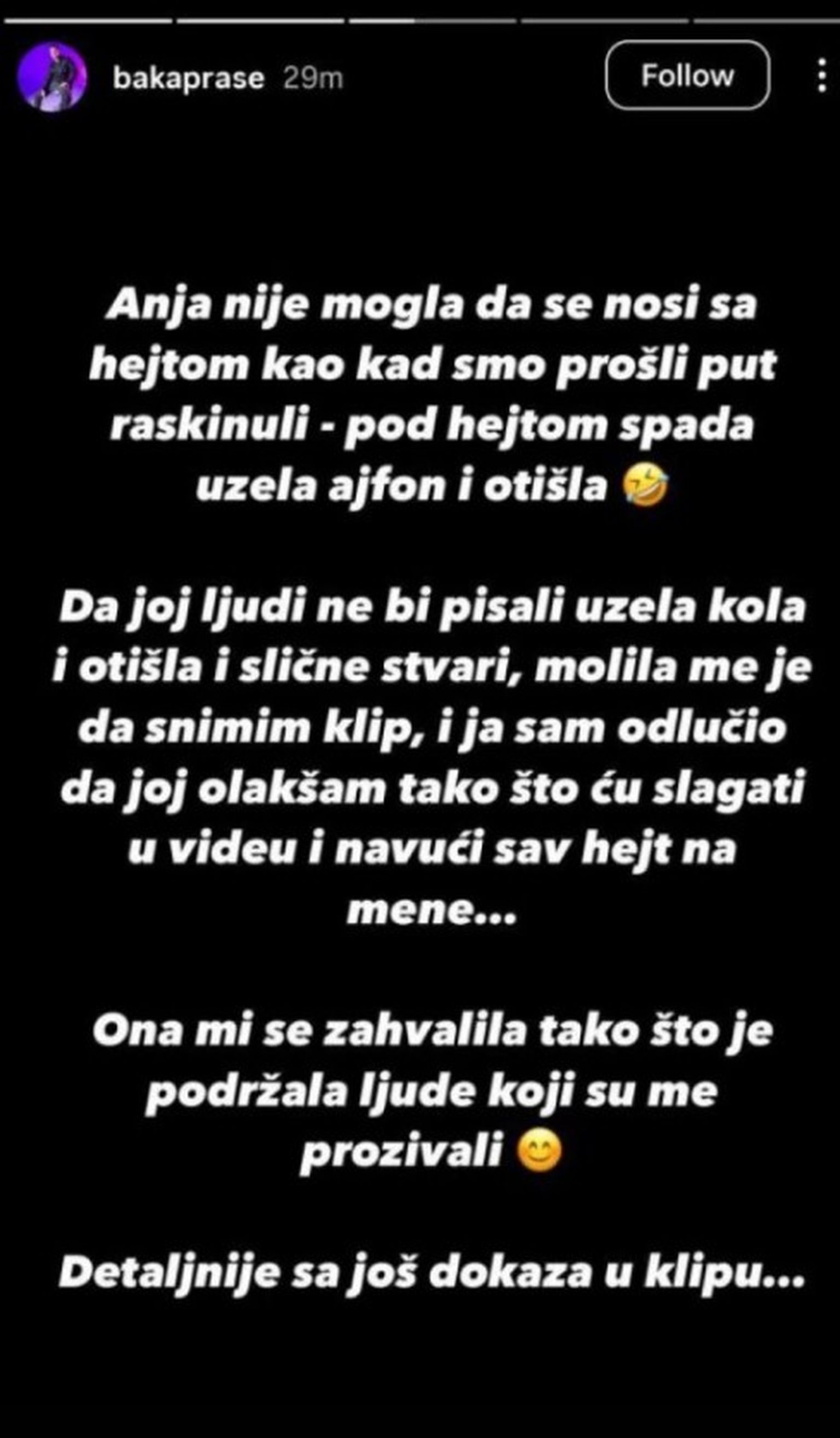
Task: Open bakaprase's profile picture
Action: pyautogui.click(x=52, y=77)
